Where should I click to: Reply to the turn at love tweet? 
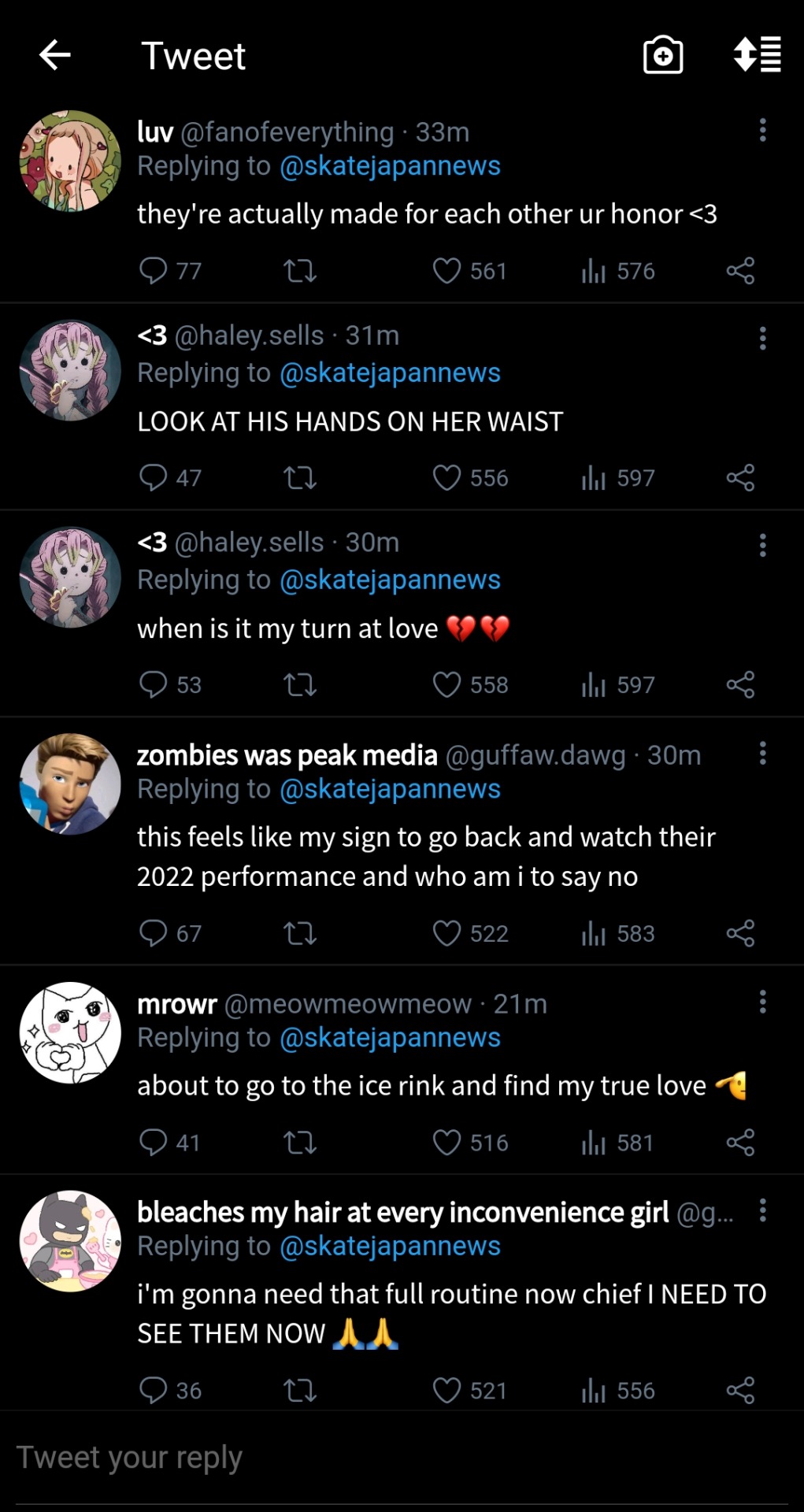pos(153,685)
